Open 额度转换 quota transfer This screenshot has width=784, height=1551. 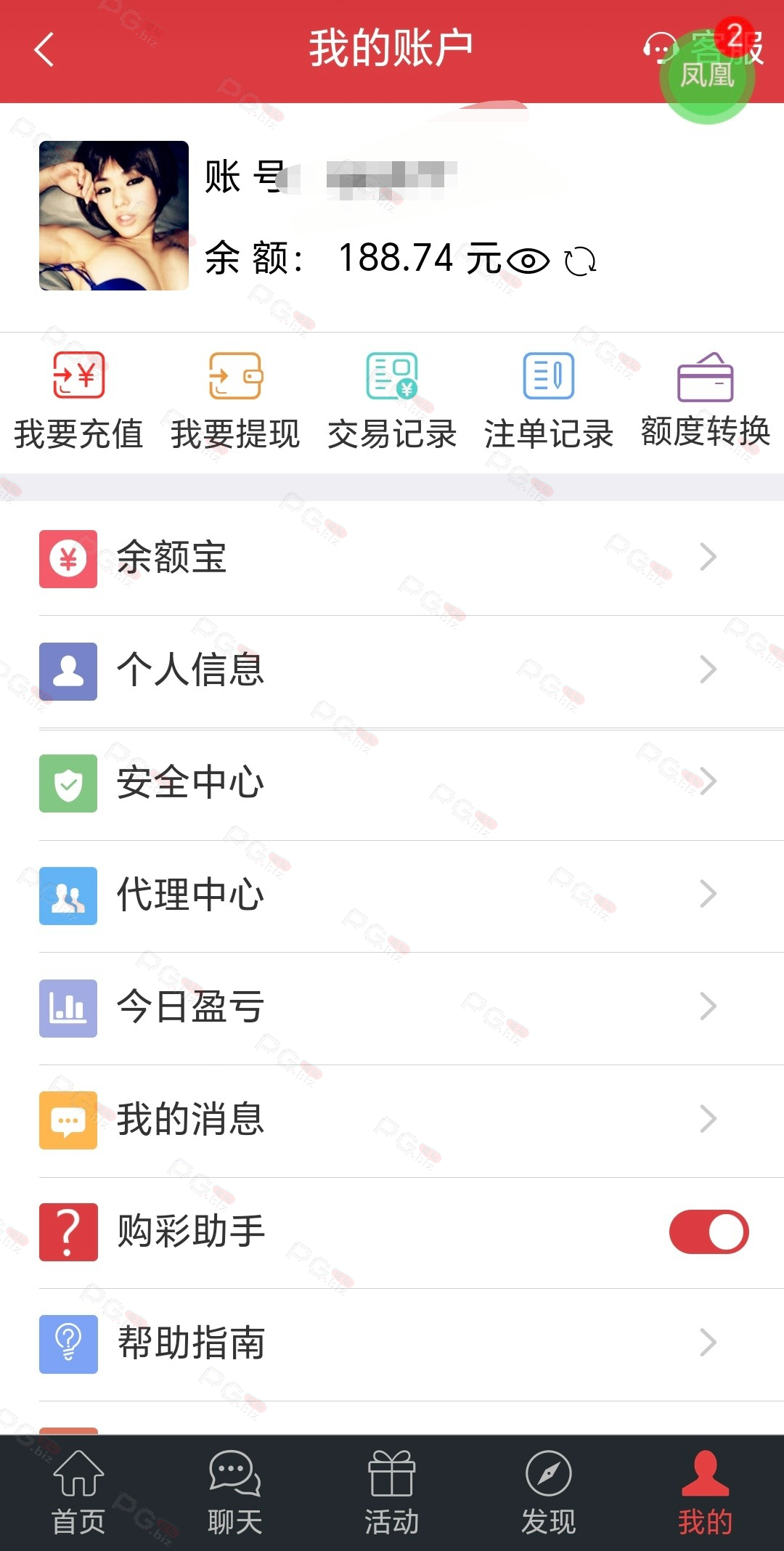pyautogui.click(x=706, y=401)
